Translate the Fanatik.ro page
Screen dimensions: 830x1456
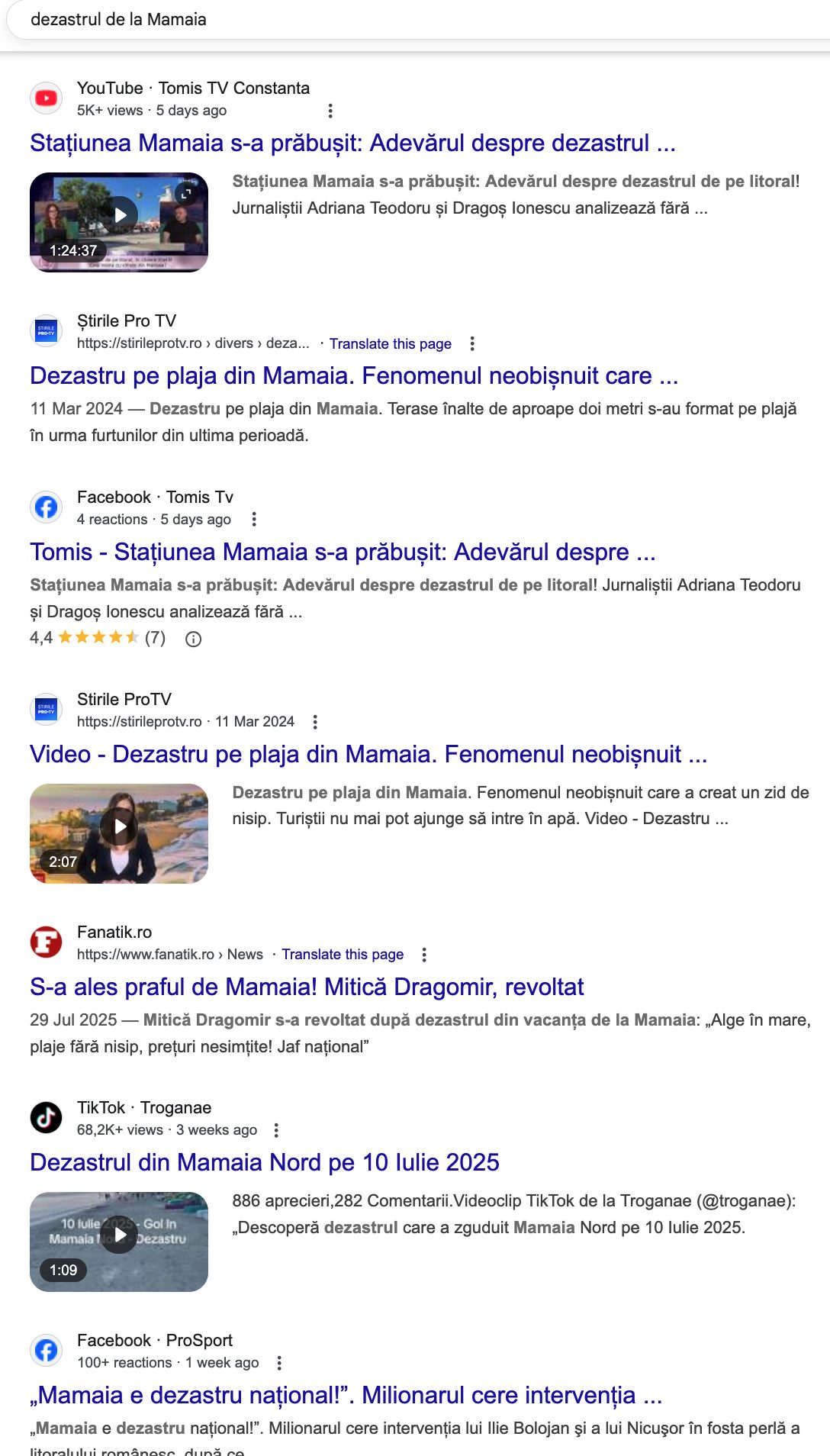click(343, 954)
